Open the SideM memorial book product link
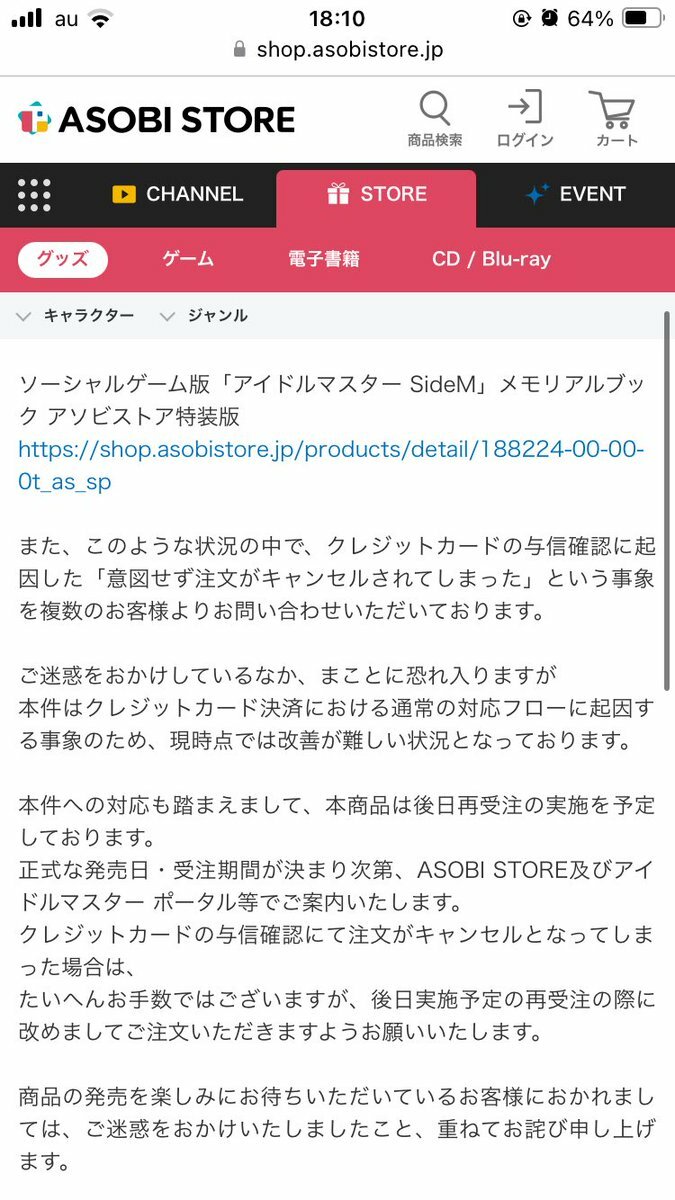This screenshot has height=1200, width=675. click(330, 465)
